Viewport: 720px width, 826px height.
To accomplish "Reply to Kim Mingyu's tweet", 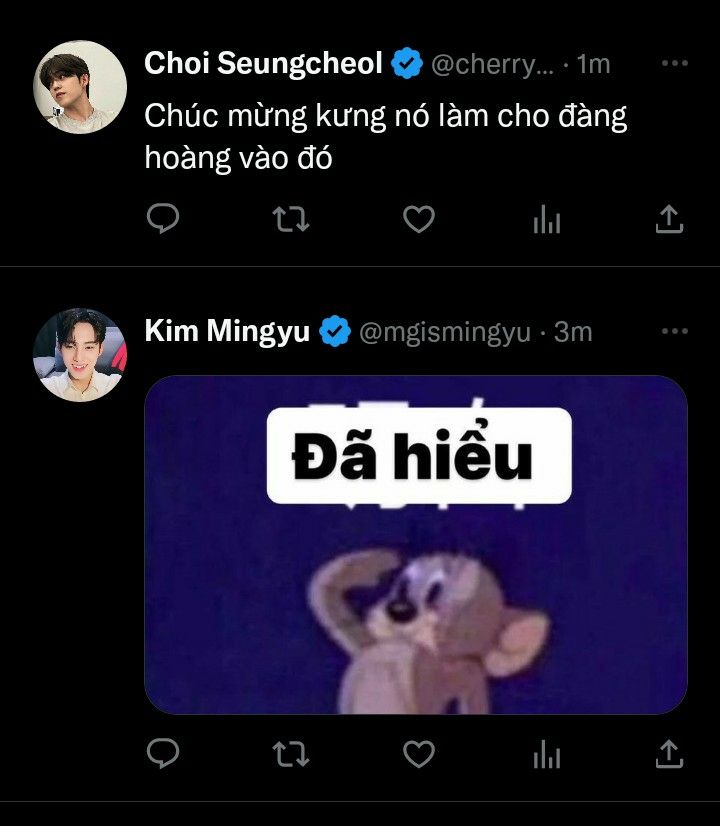I will pyautogui.click(x=163, y=754).
